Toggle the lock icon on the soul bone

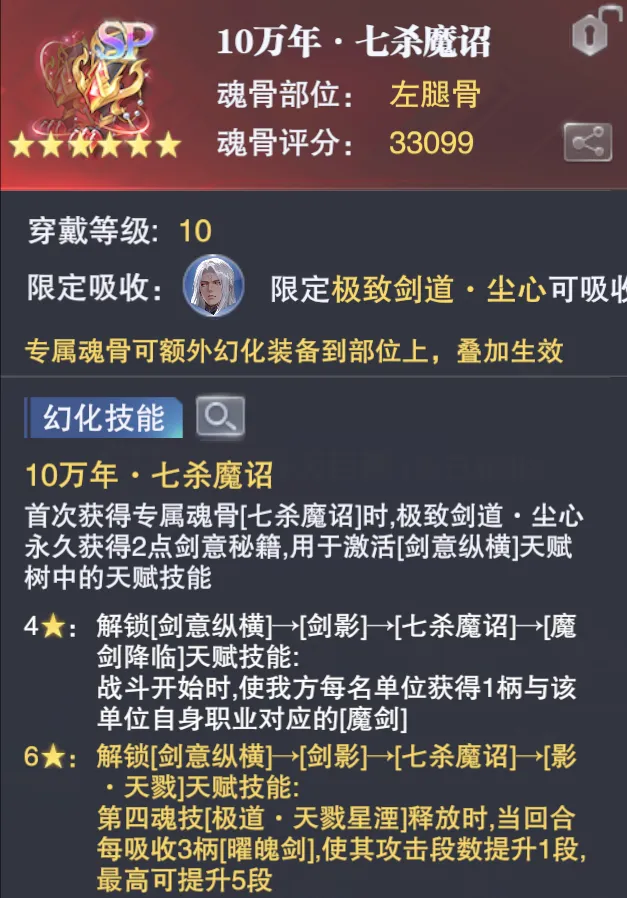click(590, 36)
